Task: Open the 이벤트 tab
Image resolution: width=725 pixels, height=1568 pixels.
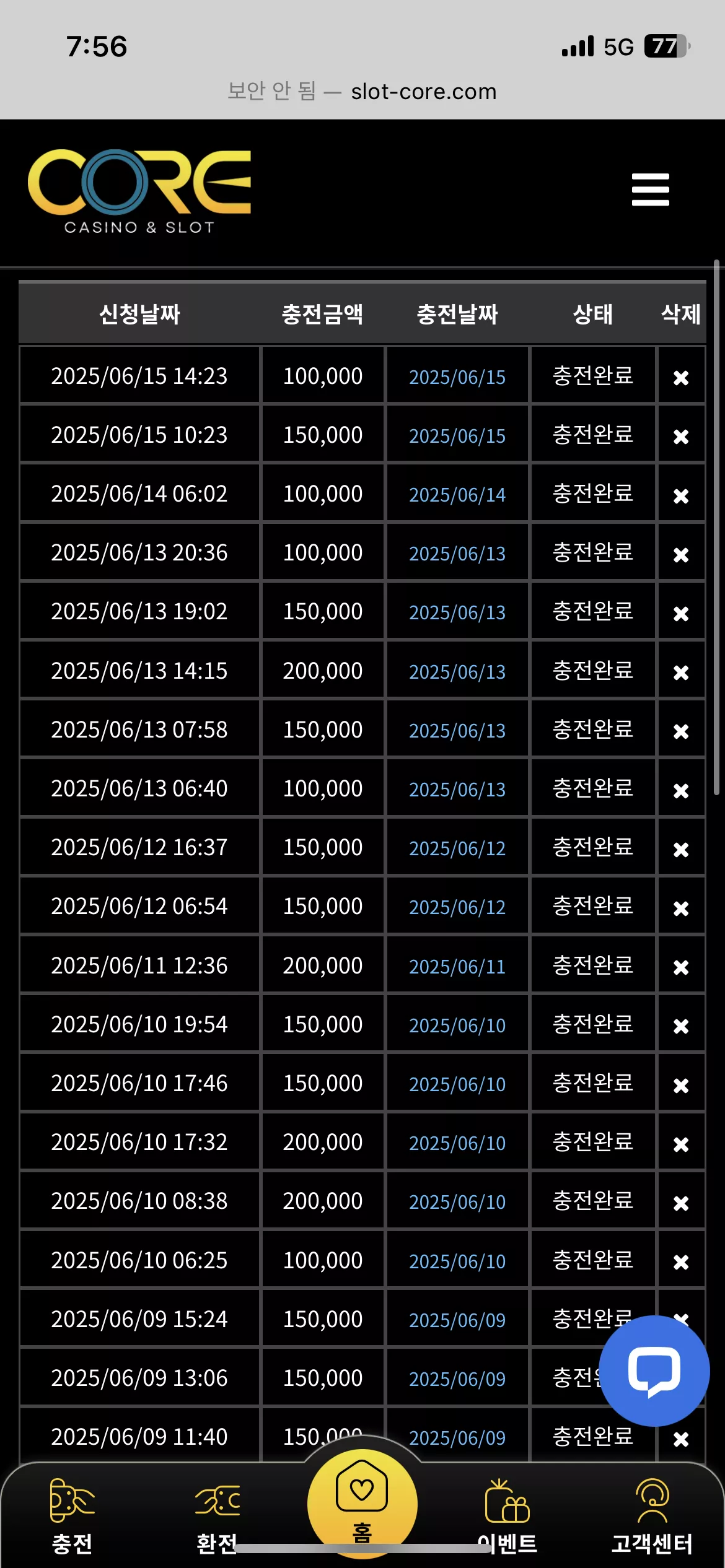Action: point(507,1517)
